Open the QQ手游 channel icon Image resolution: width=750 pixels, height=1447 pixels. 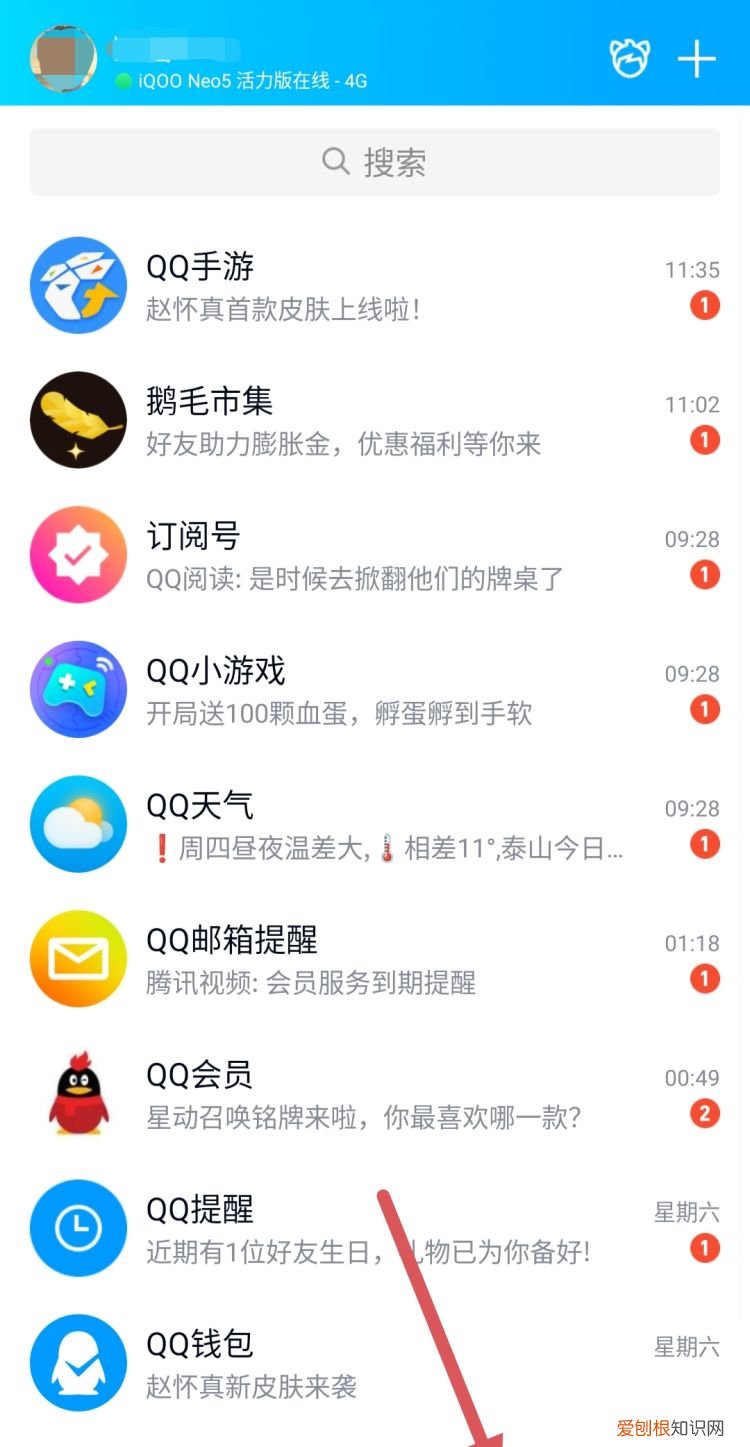click(x=78, y=285)
